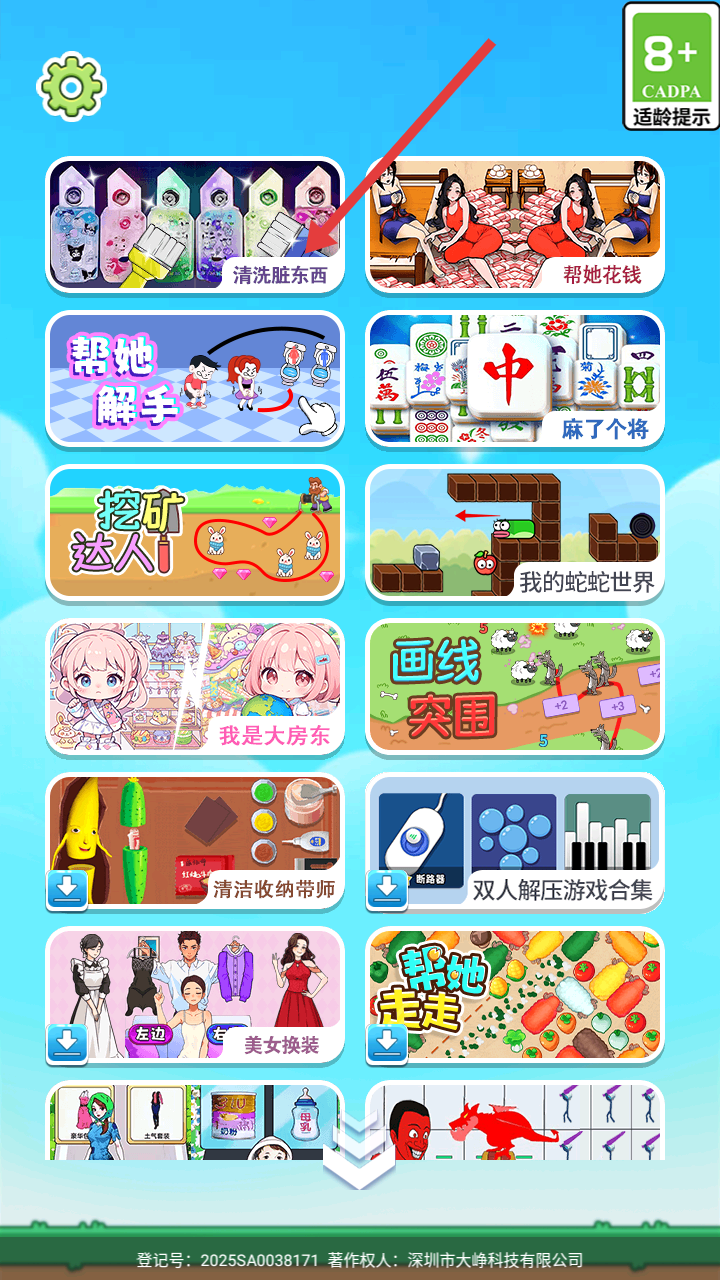Open the 画线突围 game
Image resolution: width=720 pixels, height=1280 pixels.
click(x=514, y=687)
